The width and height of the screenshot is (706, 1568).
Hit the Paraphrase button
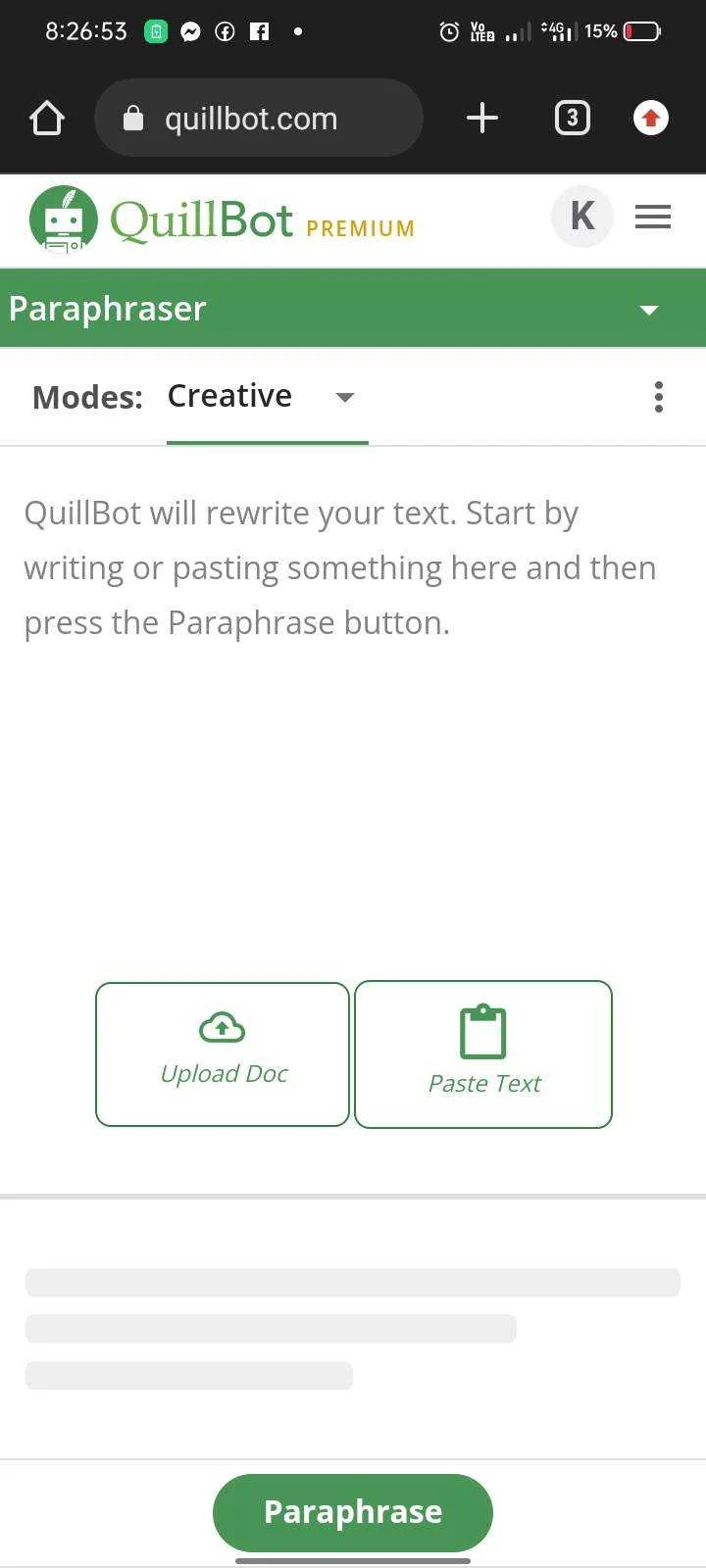click(x=353, y=1512)
